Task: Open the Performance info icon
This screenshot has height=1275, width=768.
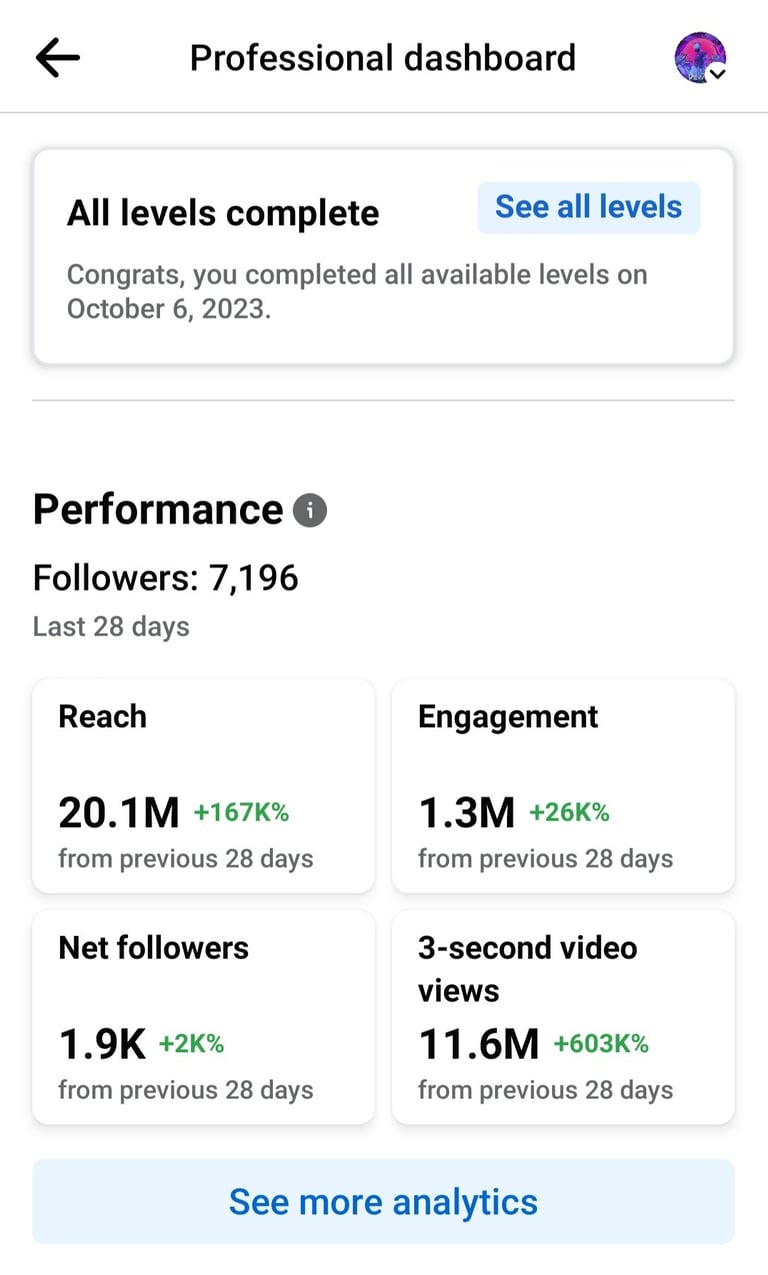Action: coord(310,511)
